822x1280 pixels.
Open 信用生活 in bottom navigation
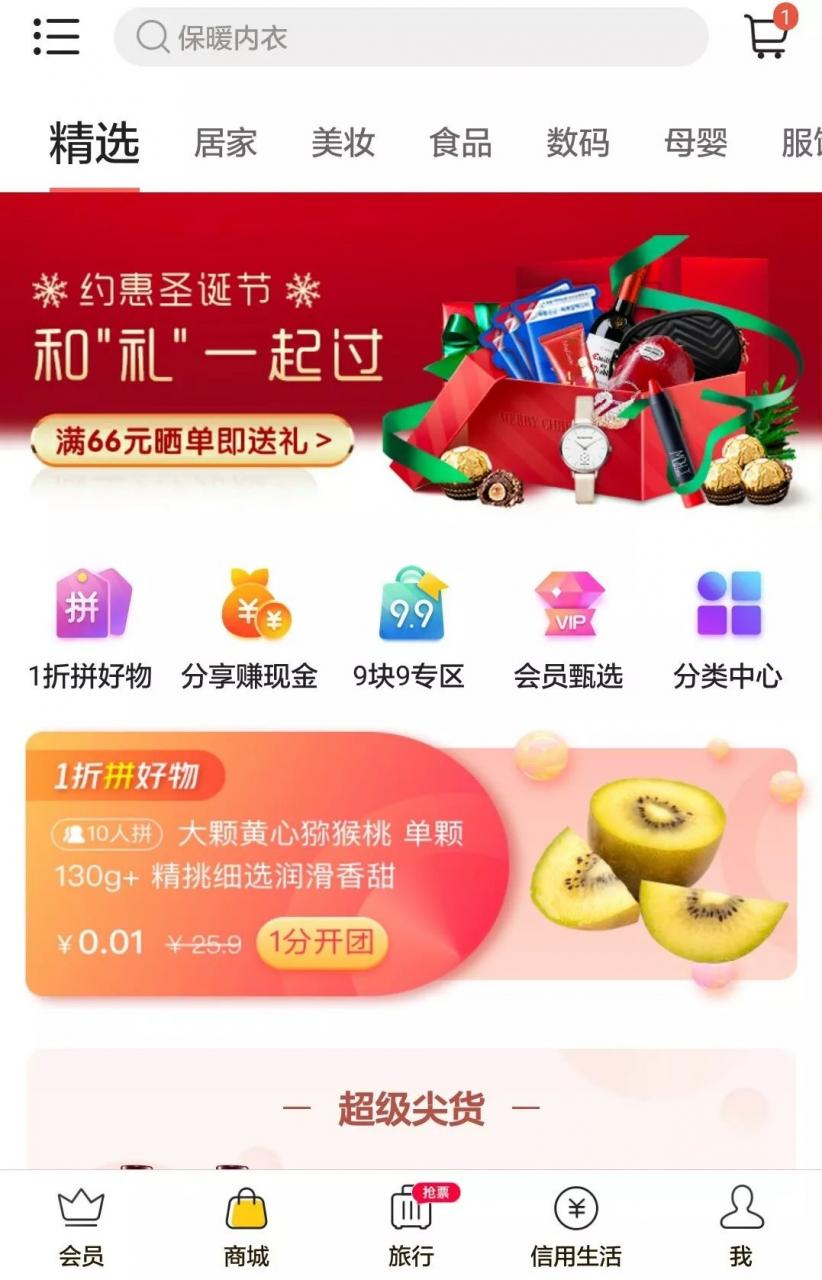[576, 1226]
